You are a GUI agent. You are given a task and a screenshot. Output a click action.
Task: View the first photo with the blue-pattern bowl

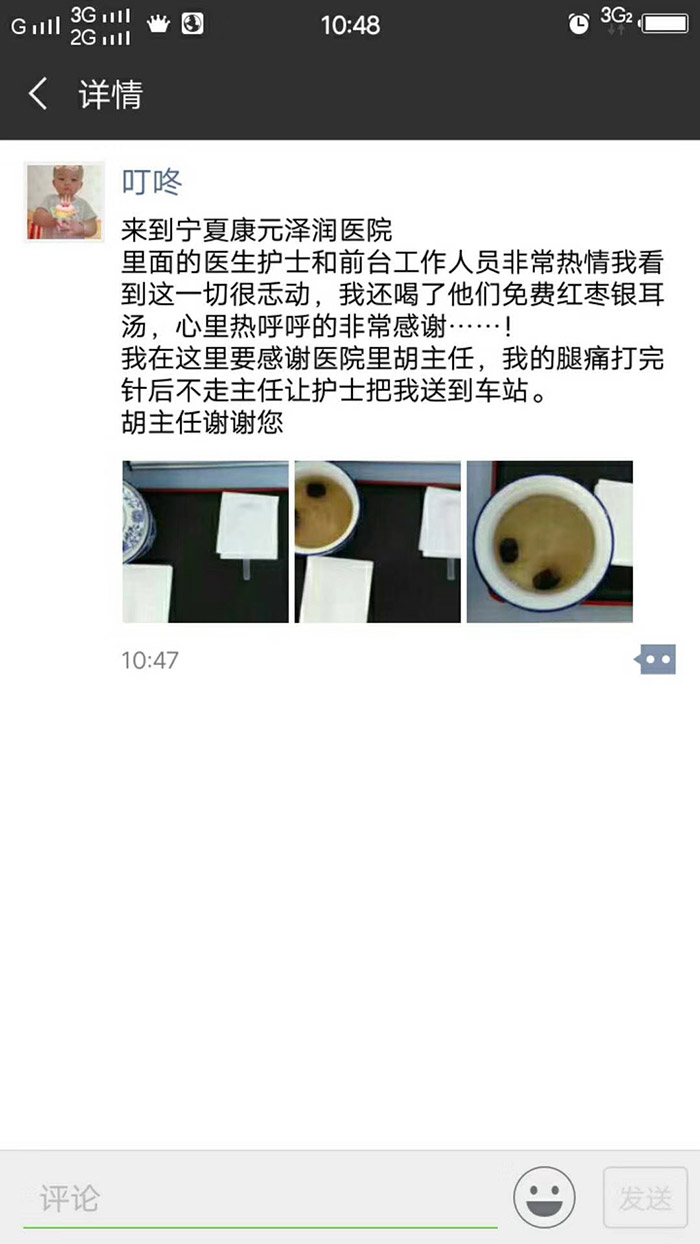[205, 541]
